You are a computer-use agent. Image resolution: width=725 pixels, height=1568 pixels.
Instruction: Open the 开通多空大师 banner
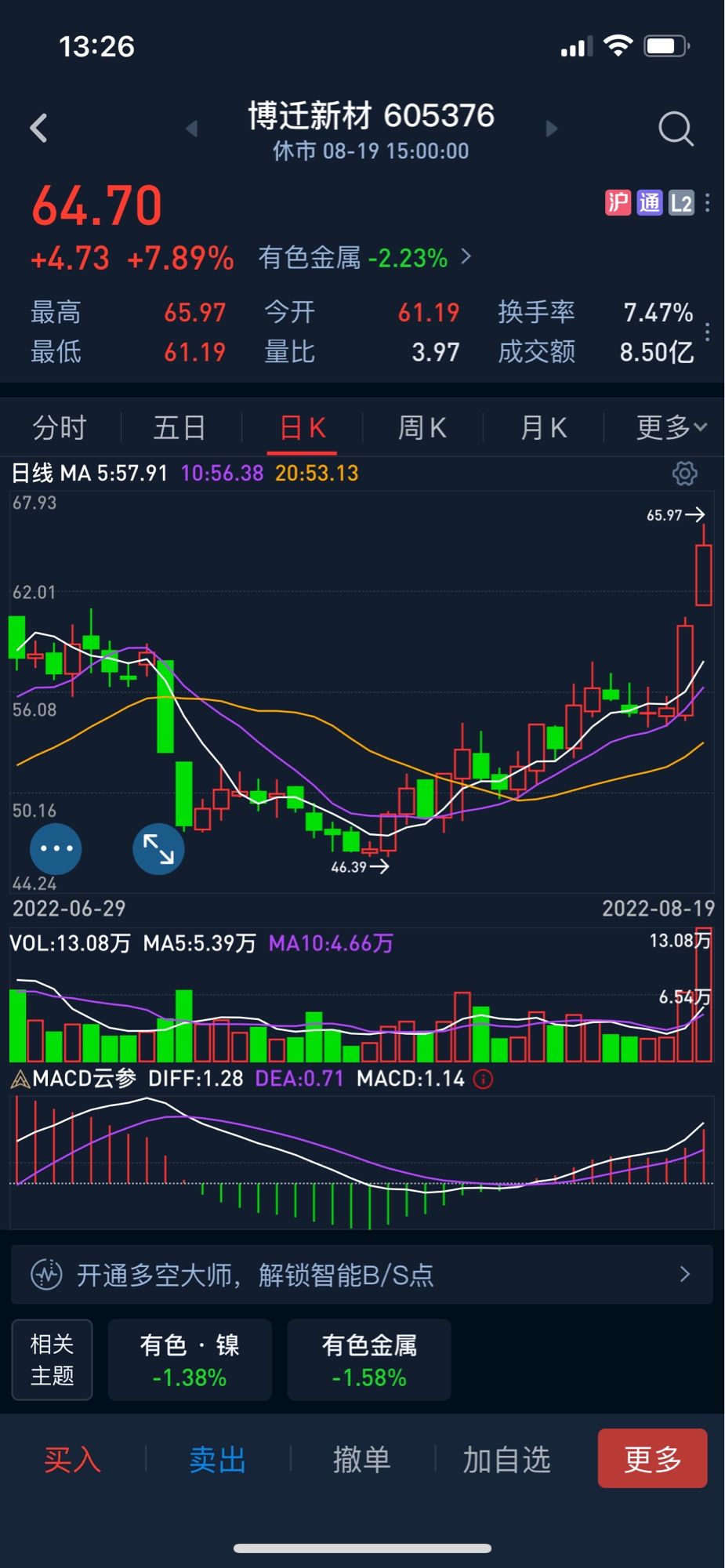[x=362, y=1275]
